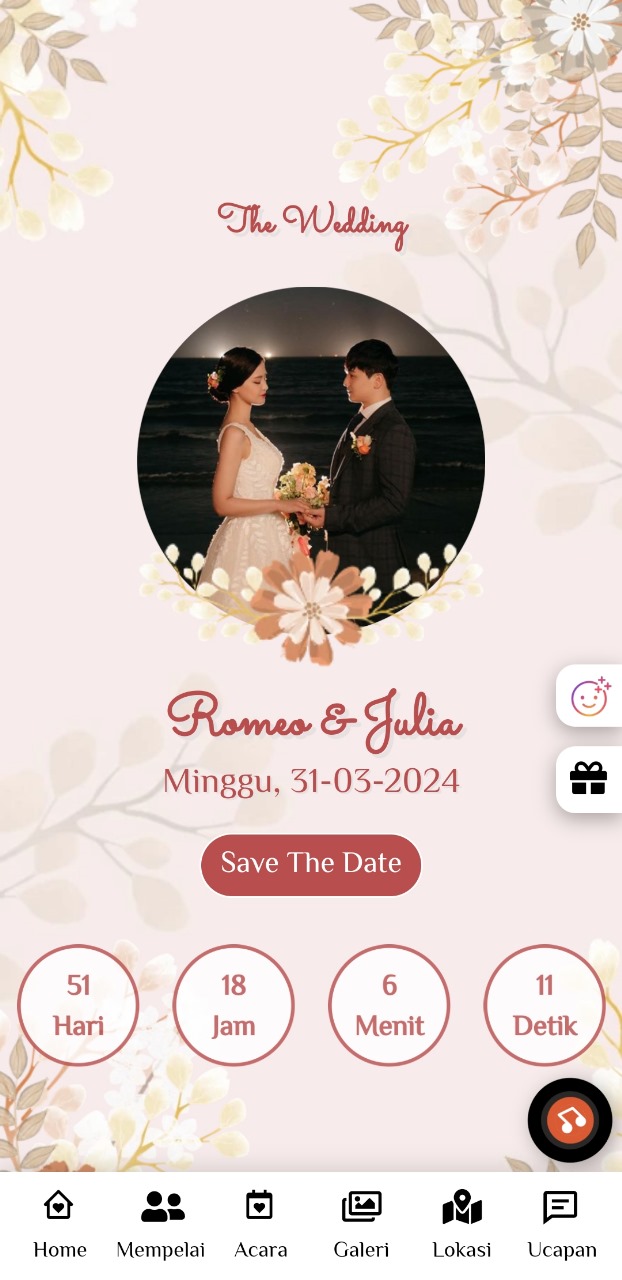The width and height of the screenshot is (622, 1280).
Task: Switch to the Mempelai tab
Action: [x=161, y=1223]
